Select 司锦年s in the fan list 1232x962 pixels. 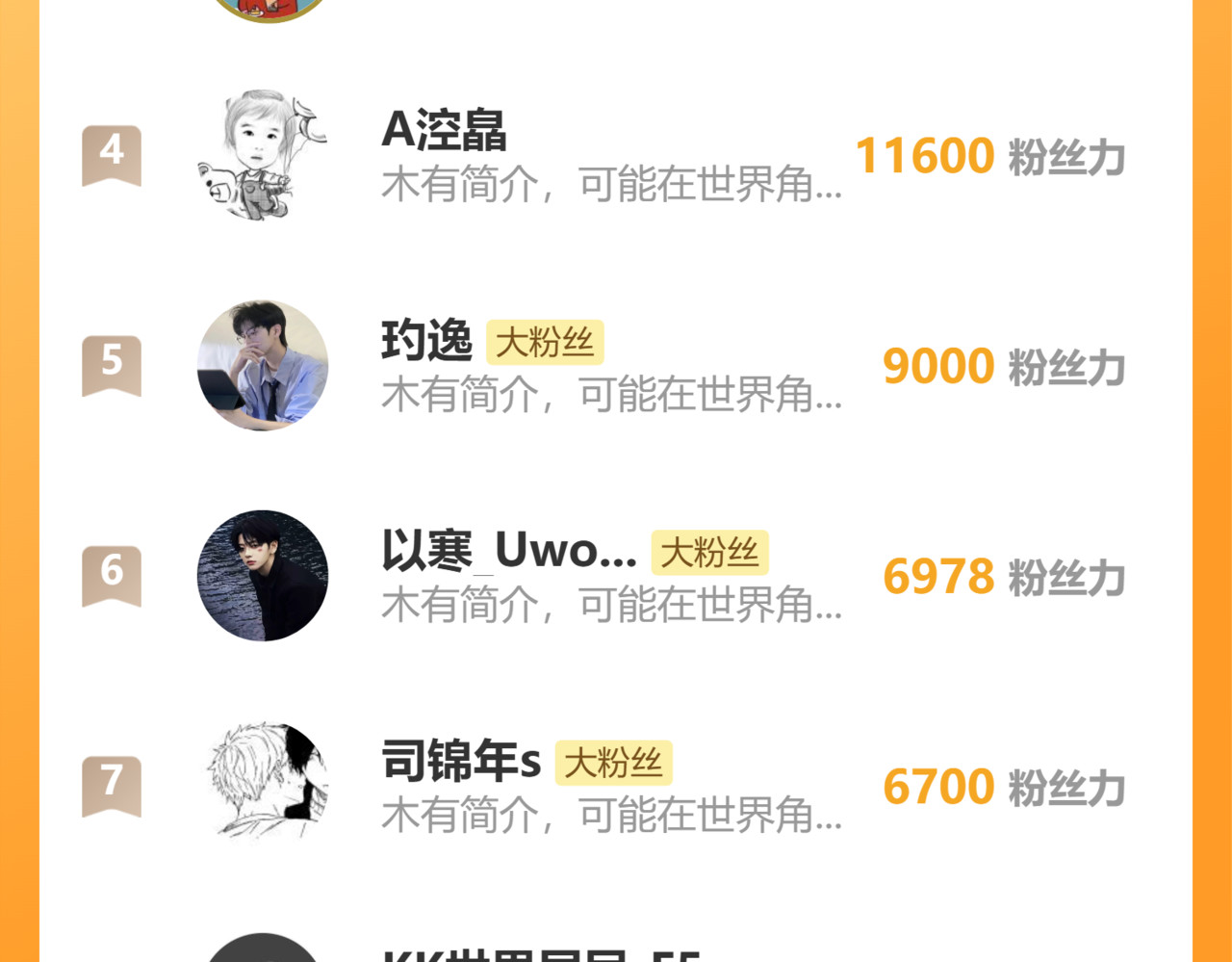[461, 762]
